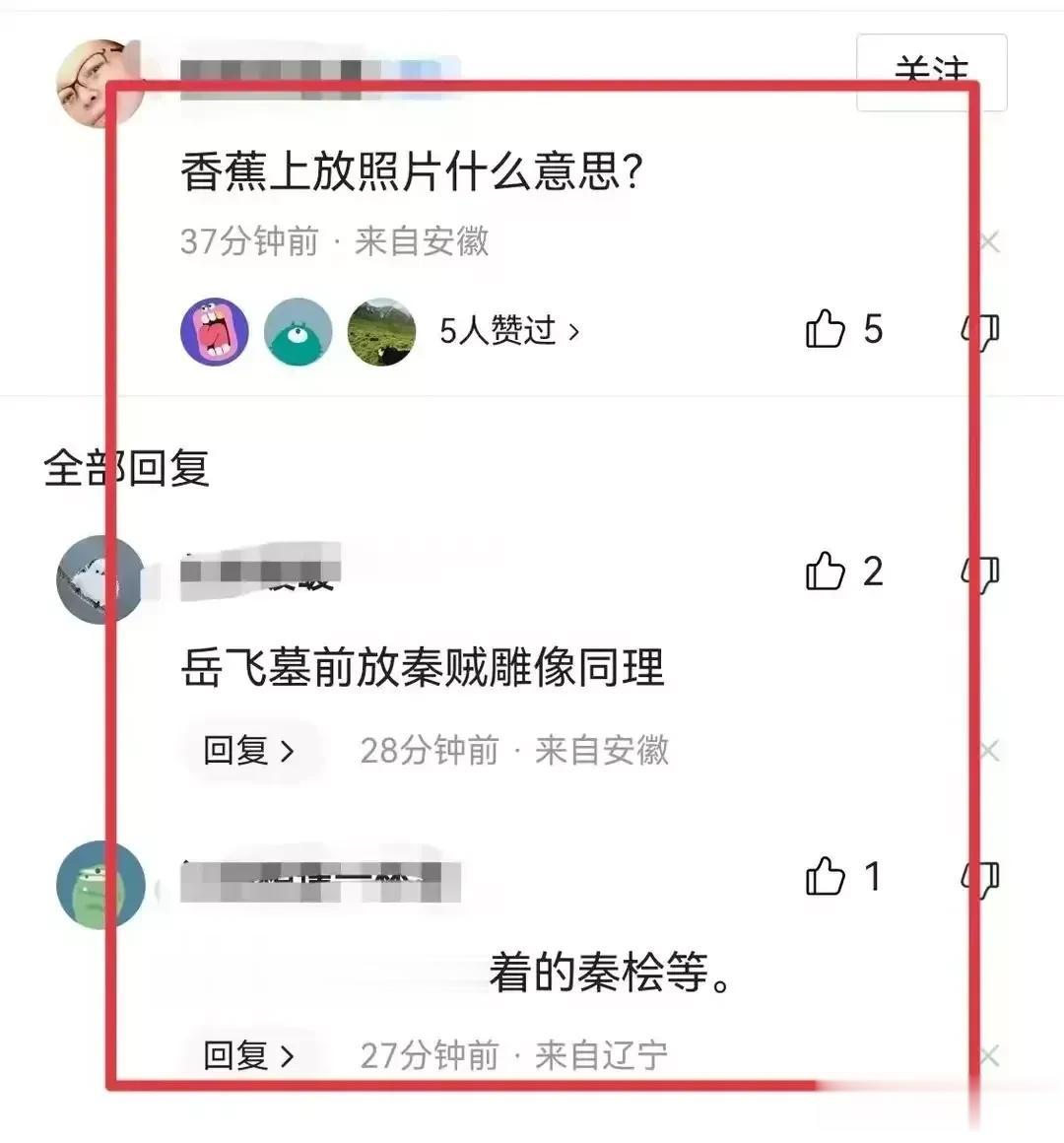Screen dimensions: 1064x1143
Task: Reply to the 秦桧等 comment from 辽宁
Action: pos(248,1056)
